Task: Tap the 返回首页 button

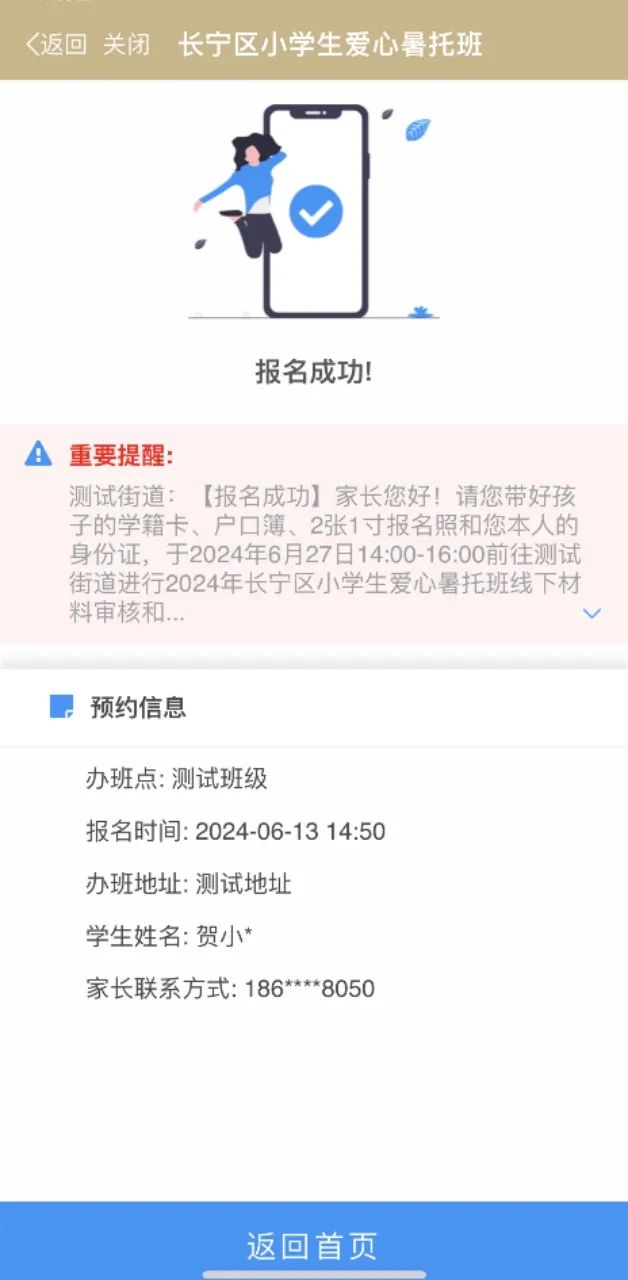Action: [x=314, y=1245]
